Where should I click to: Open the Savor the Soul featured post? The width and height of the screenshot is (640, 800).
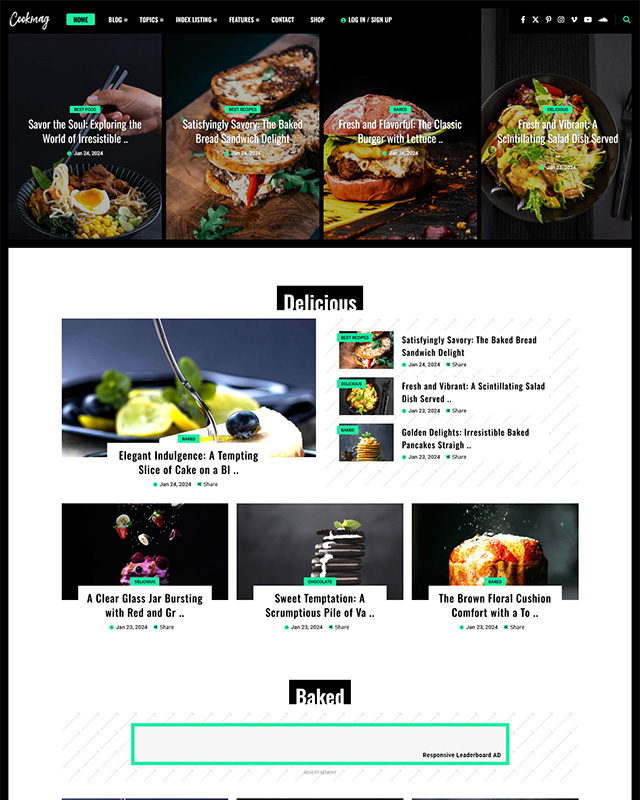click(x=85, y=132)
